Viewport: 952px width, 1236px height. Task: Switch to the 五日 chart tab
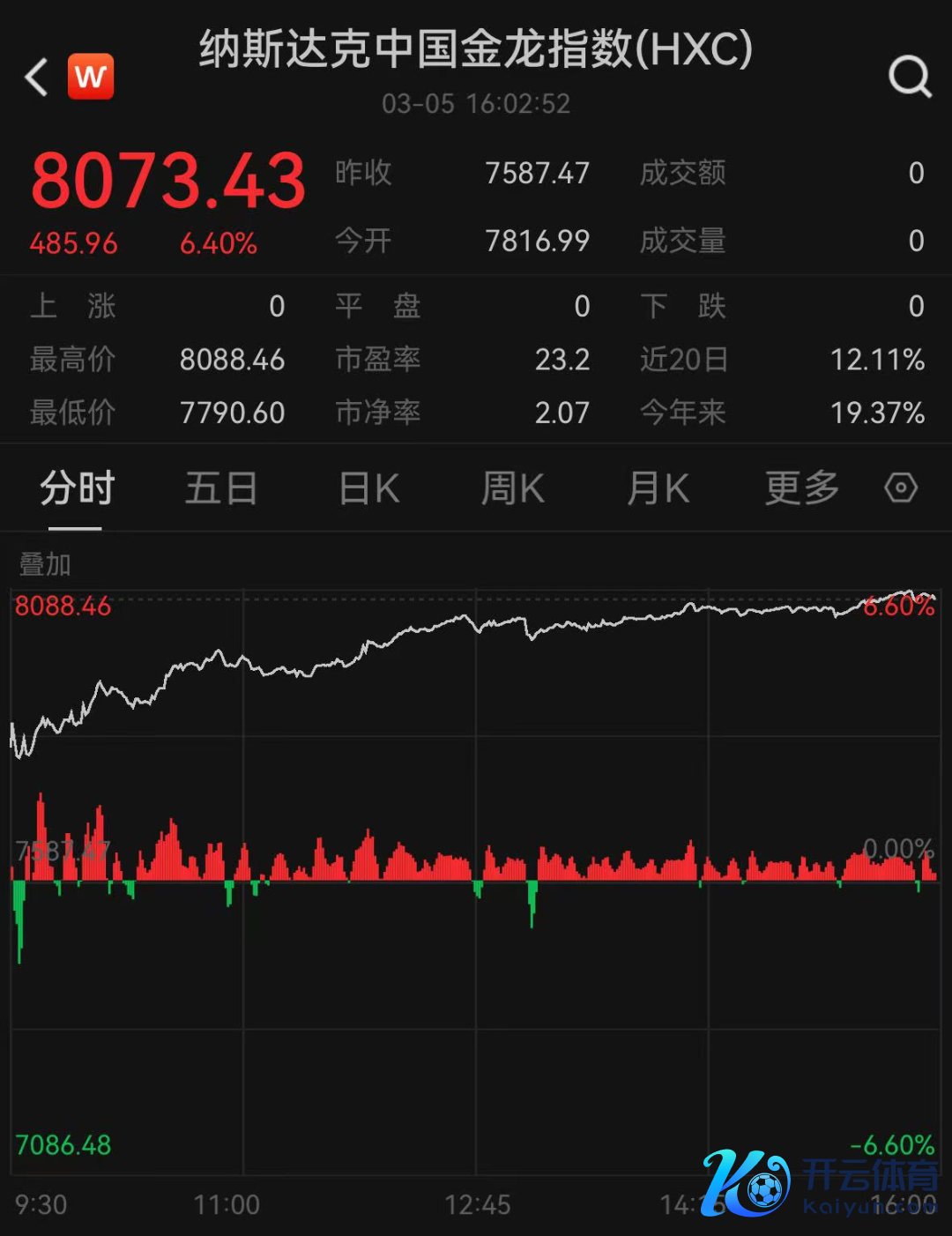coord(220,488)
